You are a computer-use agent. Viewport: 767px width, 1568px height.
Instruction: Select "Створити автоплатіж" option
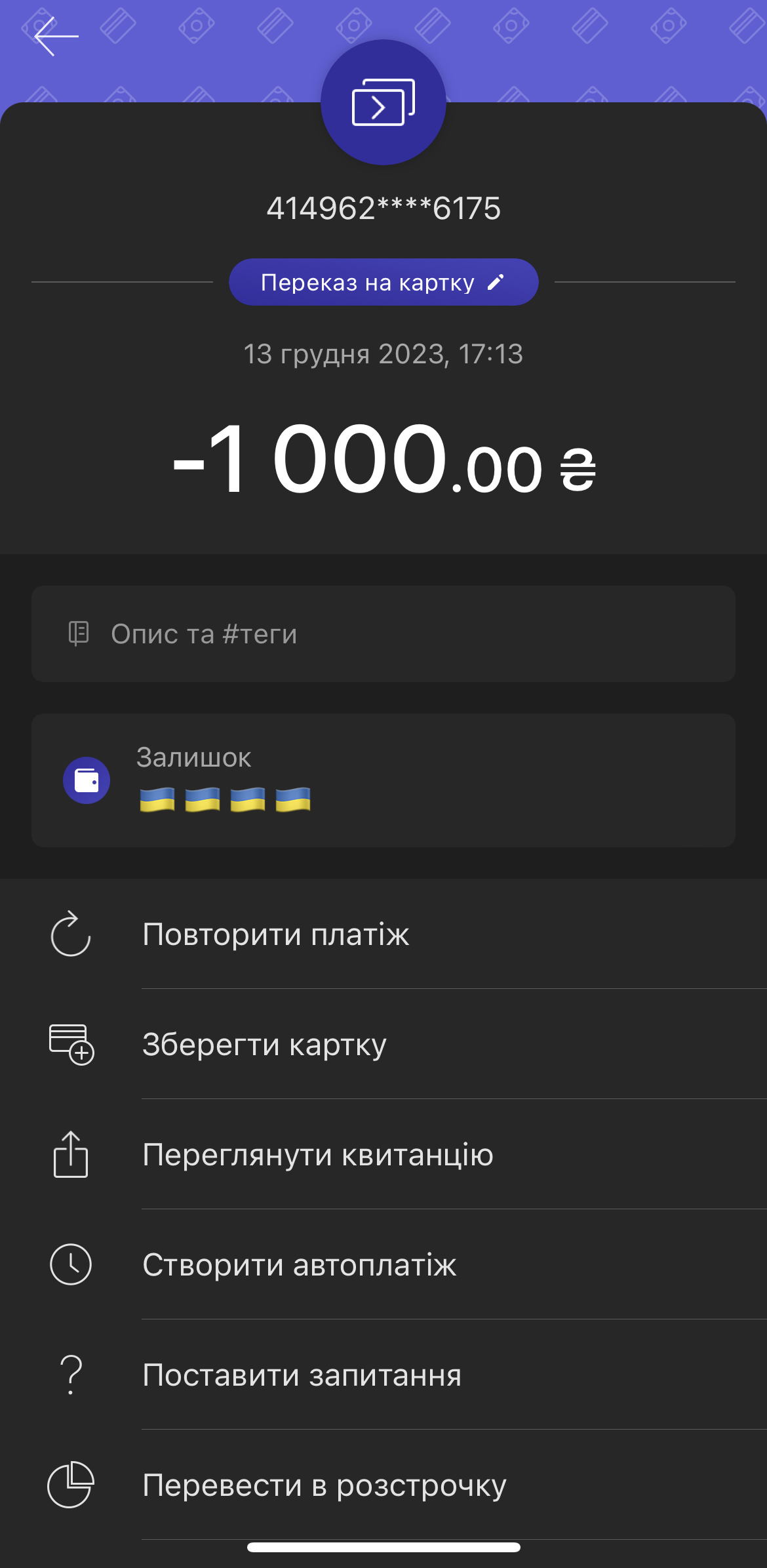click(299, 1264)
